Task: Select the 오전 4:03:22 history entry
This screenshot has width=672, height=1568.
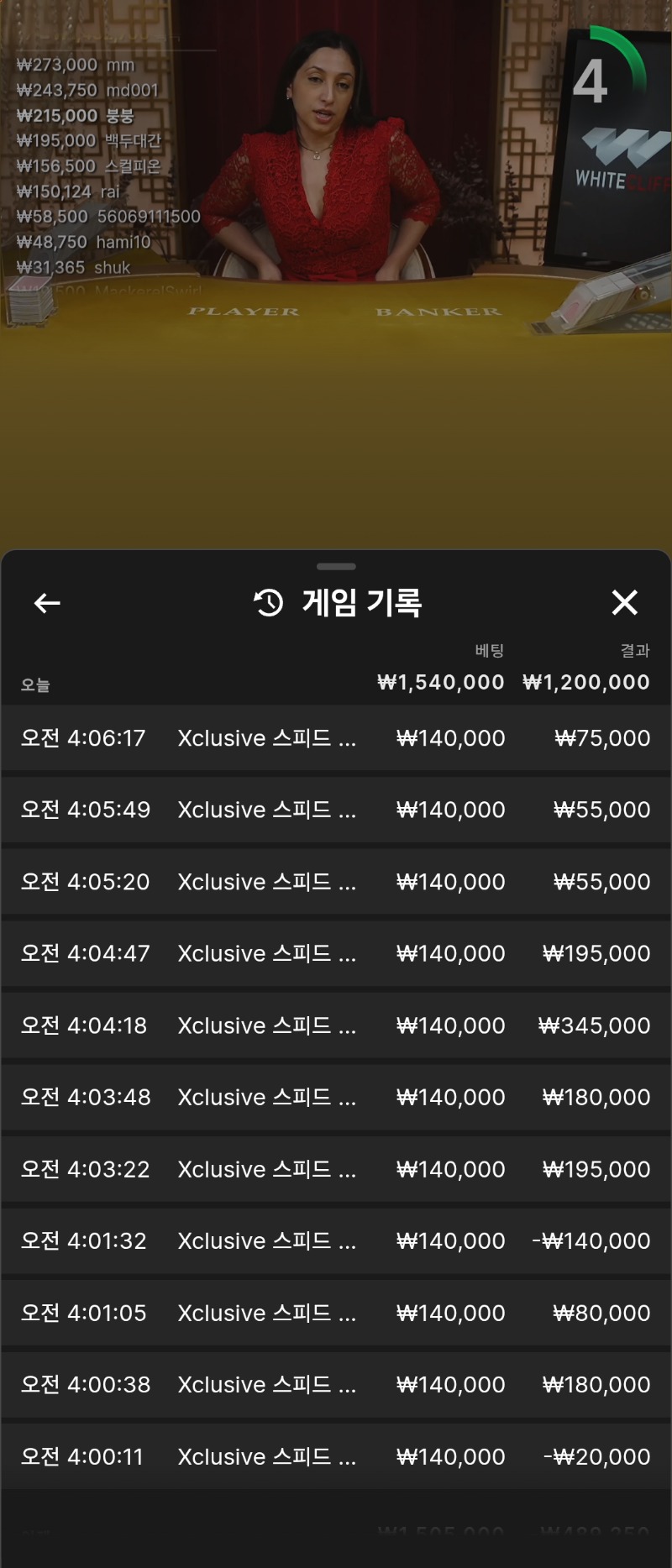Action: click(x=336, y=1169)
